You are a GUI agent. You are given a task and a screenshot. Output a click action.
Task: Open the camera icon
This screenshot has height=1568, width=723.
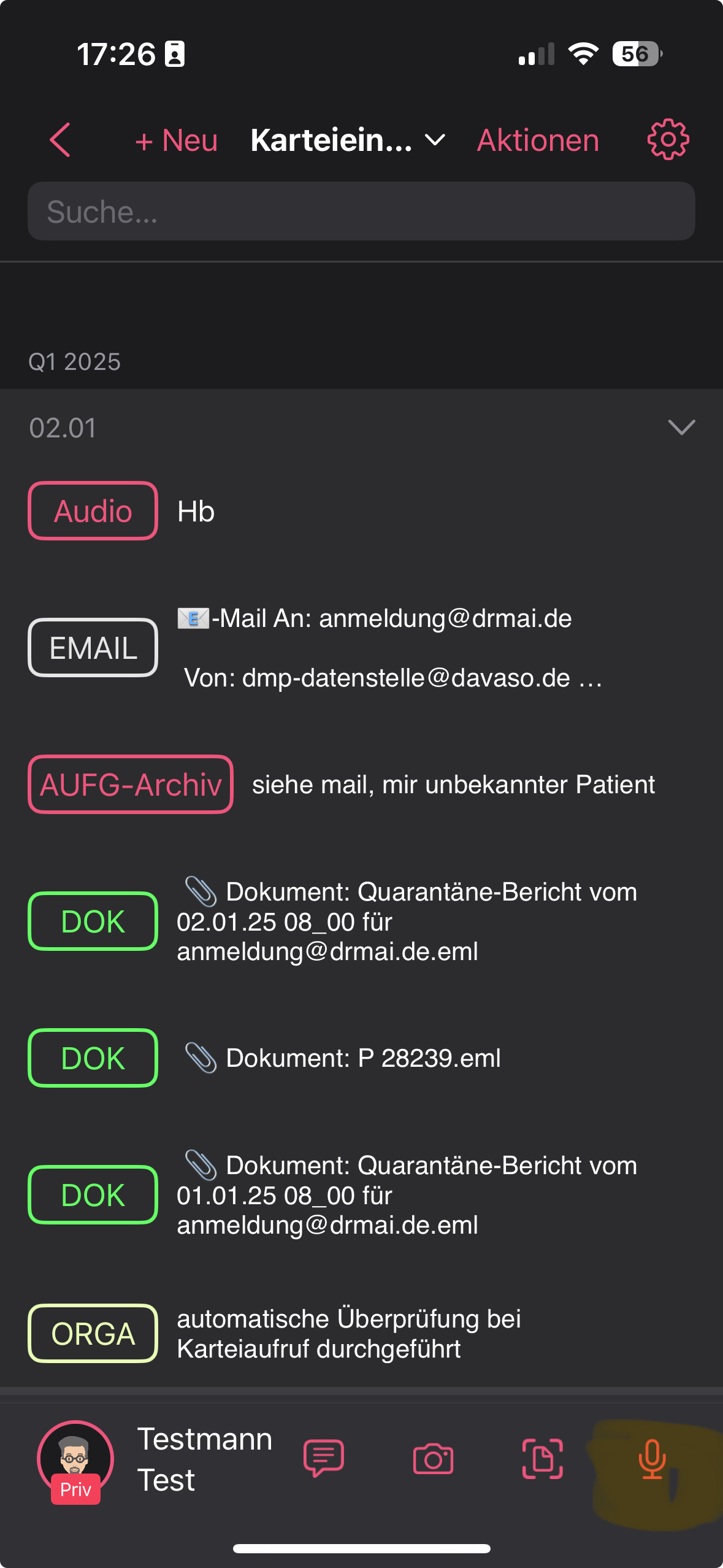[x=434, y=1458]
